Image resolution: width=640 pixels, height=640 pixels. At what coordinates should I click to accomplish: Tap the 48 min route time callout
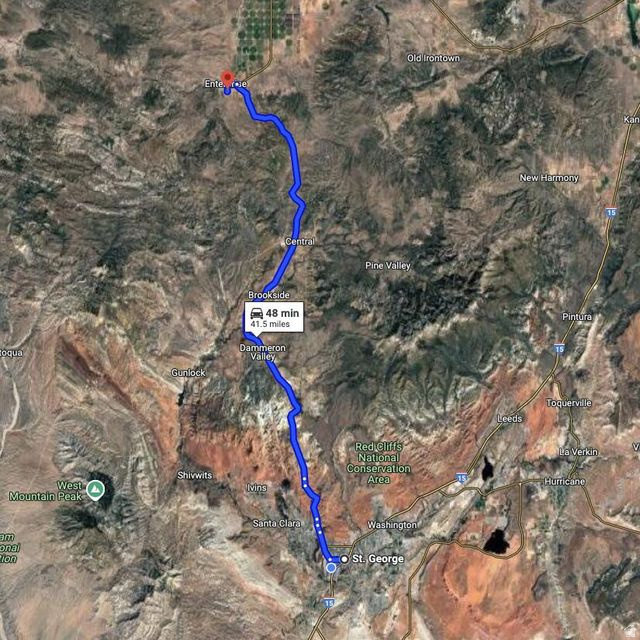coord(273,318)
